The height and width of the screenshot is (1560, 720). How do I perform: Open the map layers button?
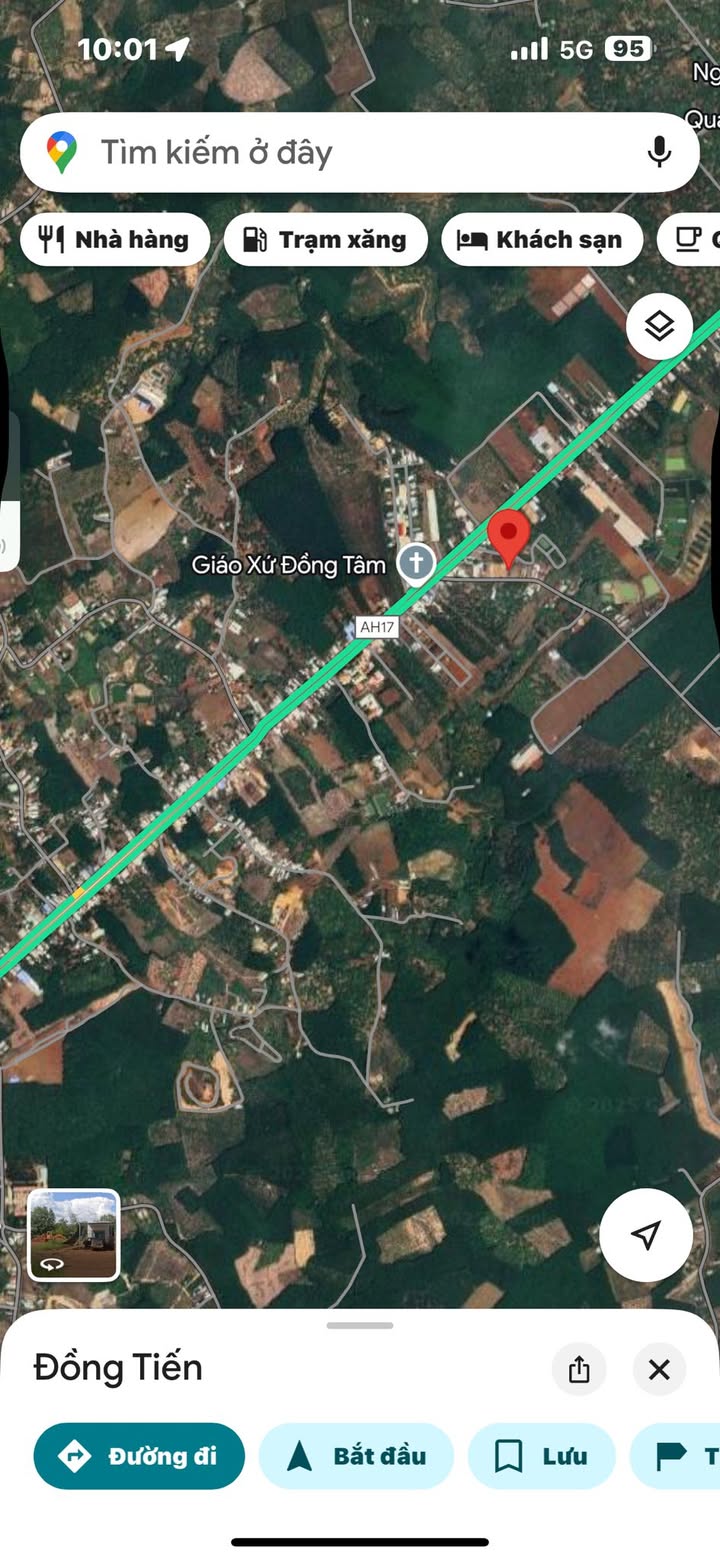(659, 326)
